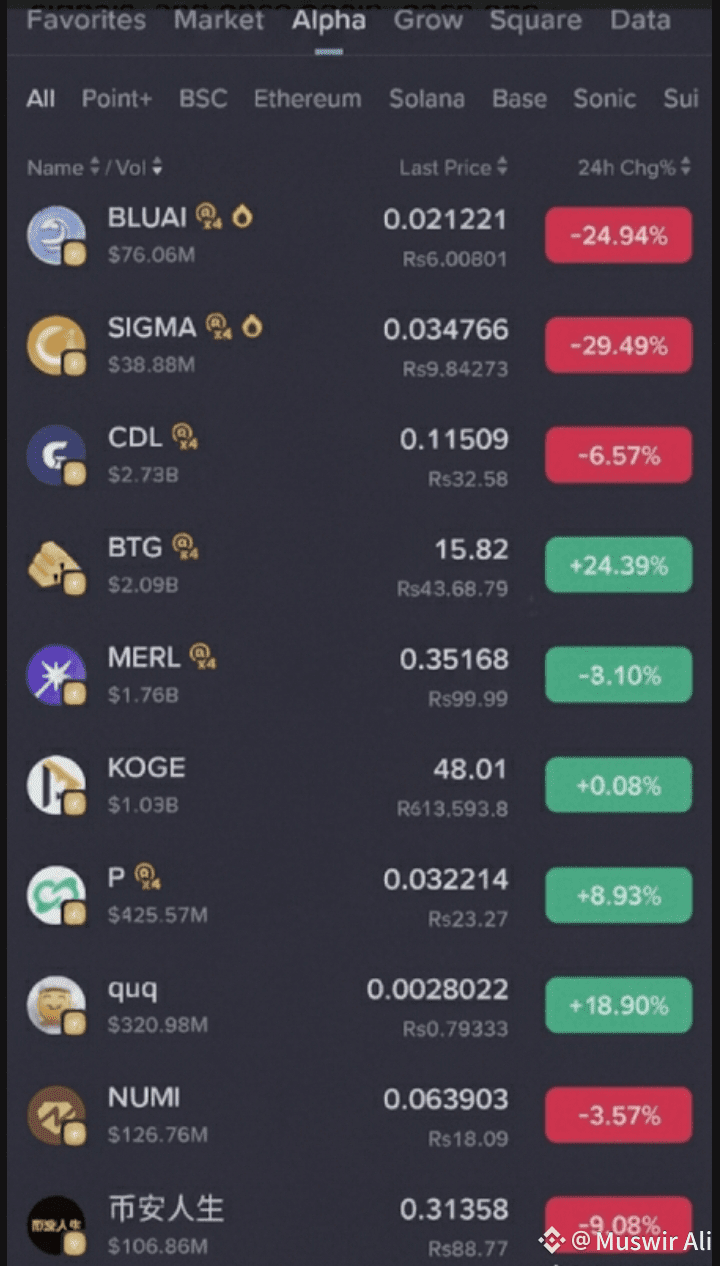The height and width of the screenshot is (1266, 720).
Task: Switch to the Favorites tab
Action: 86,20
